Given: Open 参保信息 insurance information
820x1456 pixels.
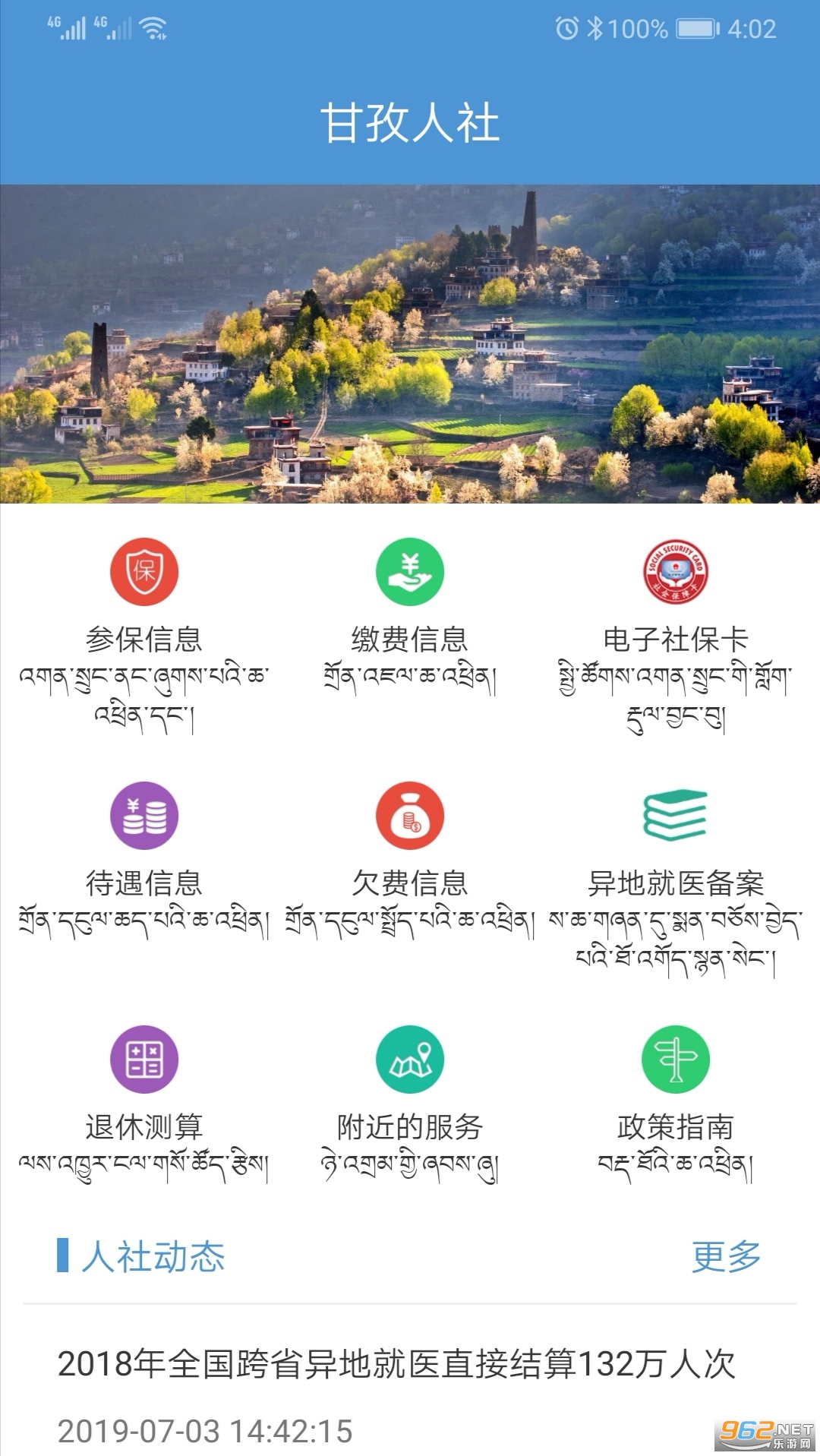Looking at the screenshot, I should point(143,573).
